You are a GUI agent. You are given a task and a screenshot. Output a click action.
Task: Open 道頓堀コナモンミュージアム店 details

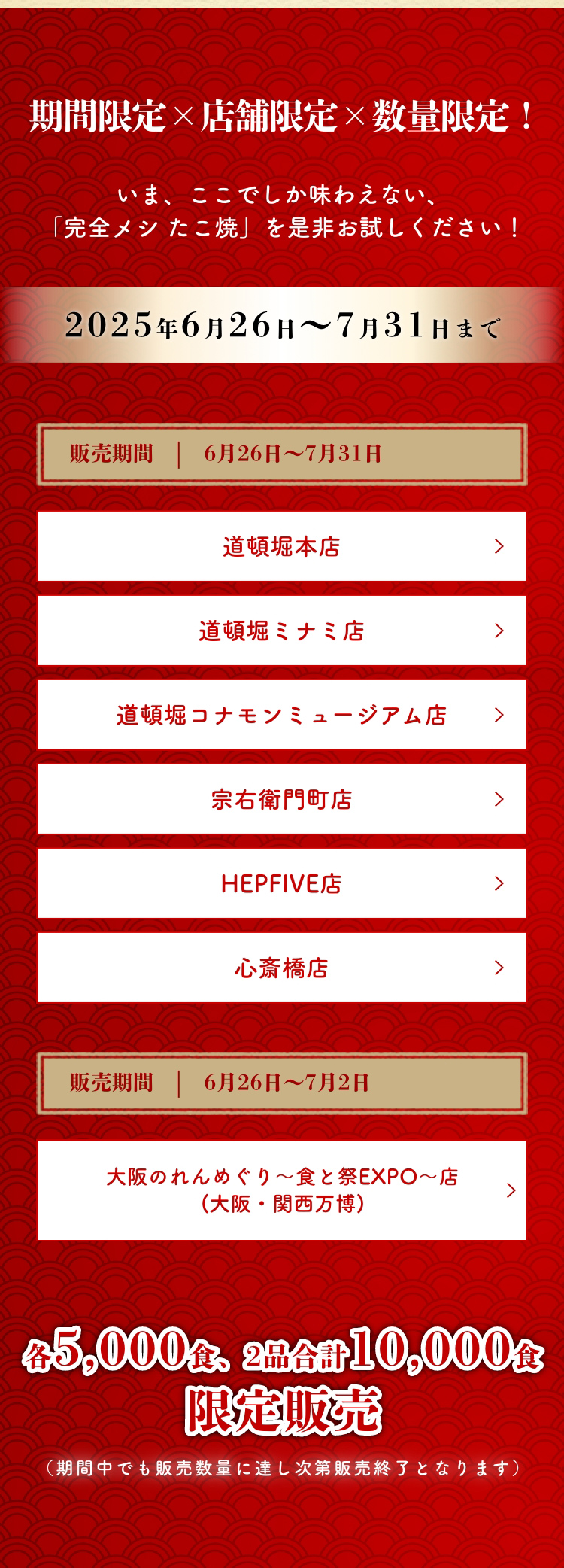(281, 715)
